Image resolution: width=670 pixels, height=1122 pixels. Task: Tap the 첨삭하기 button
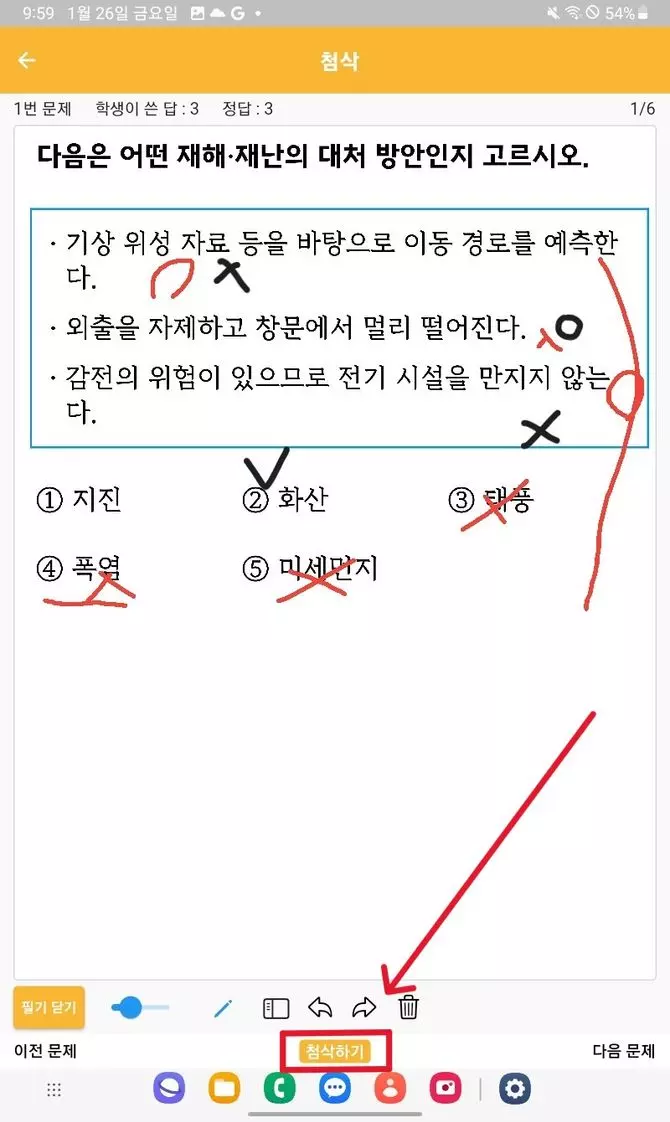335,1051
